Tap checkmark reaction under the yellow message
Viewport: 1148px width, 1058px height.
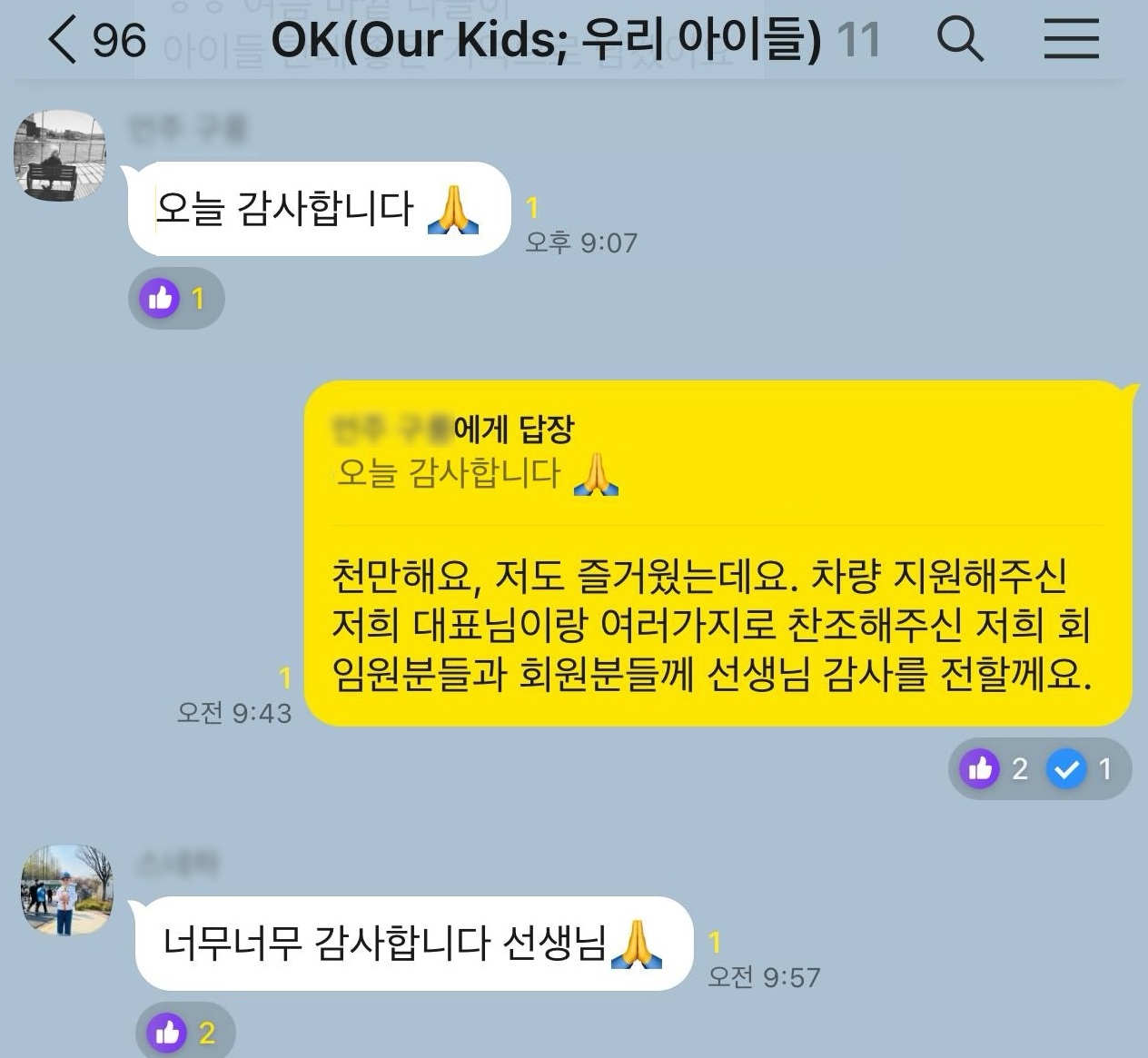coord(1081,769)
